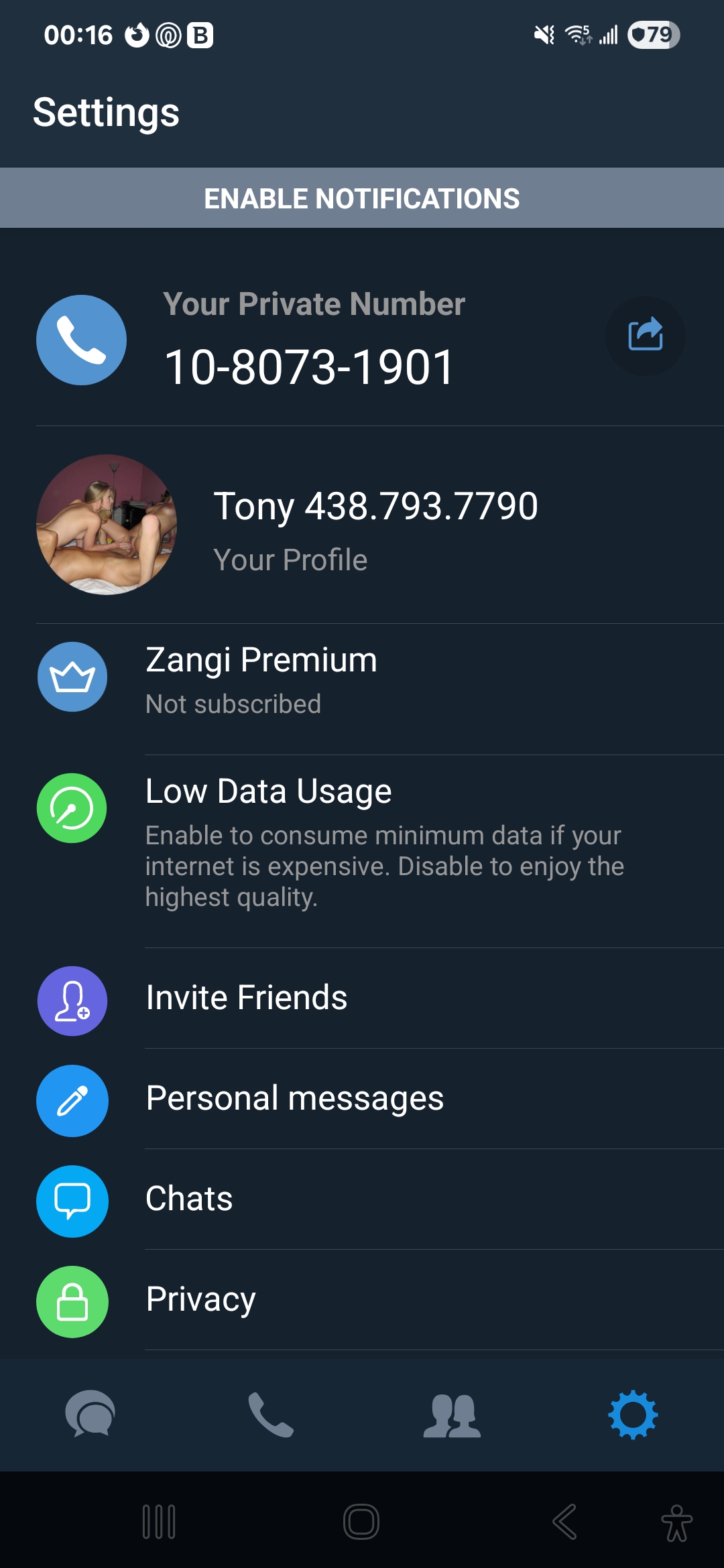This screenshot has width=724, height=1568.
Task: Open recent apps from navigation bar
Action: click(159, 1521)
